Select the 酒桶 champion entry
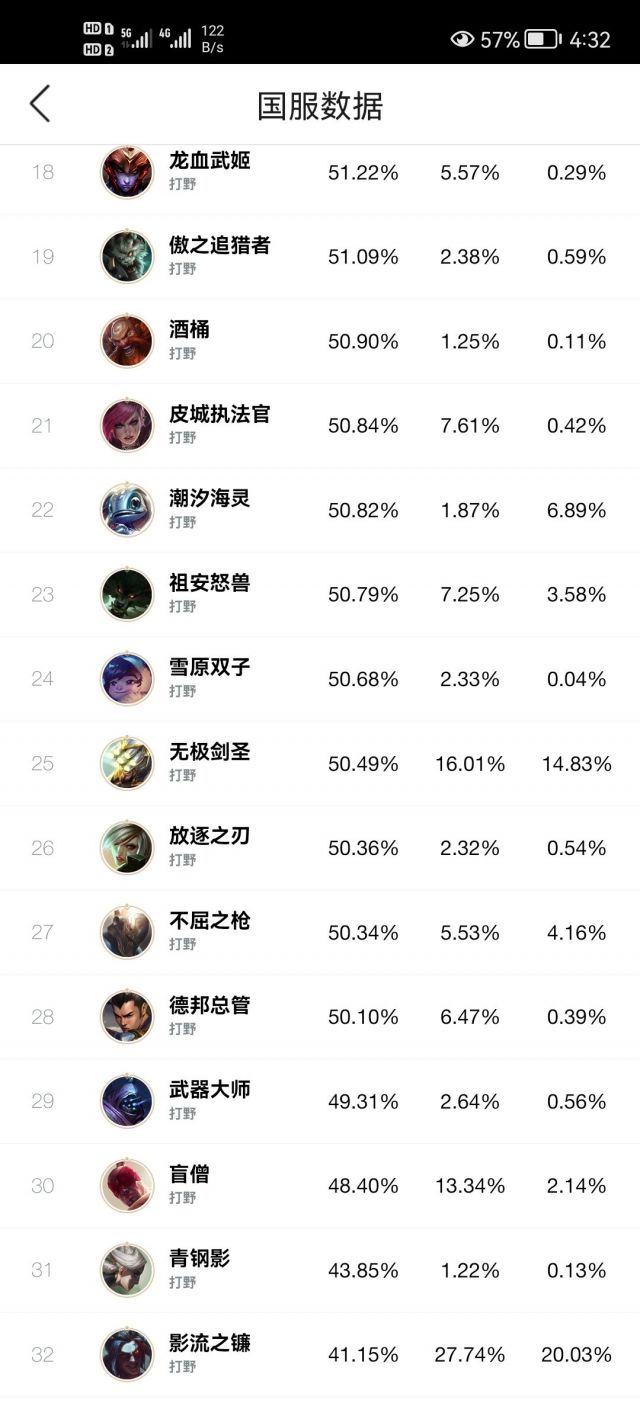 click(x=320, y=341)
